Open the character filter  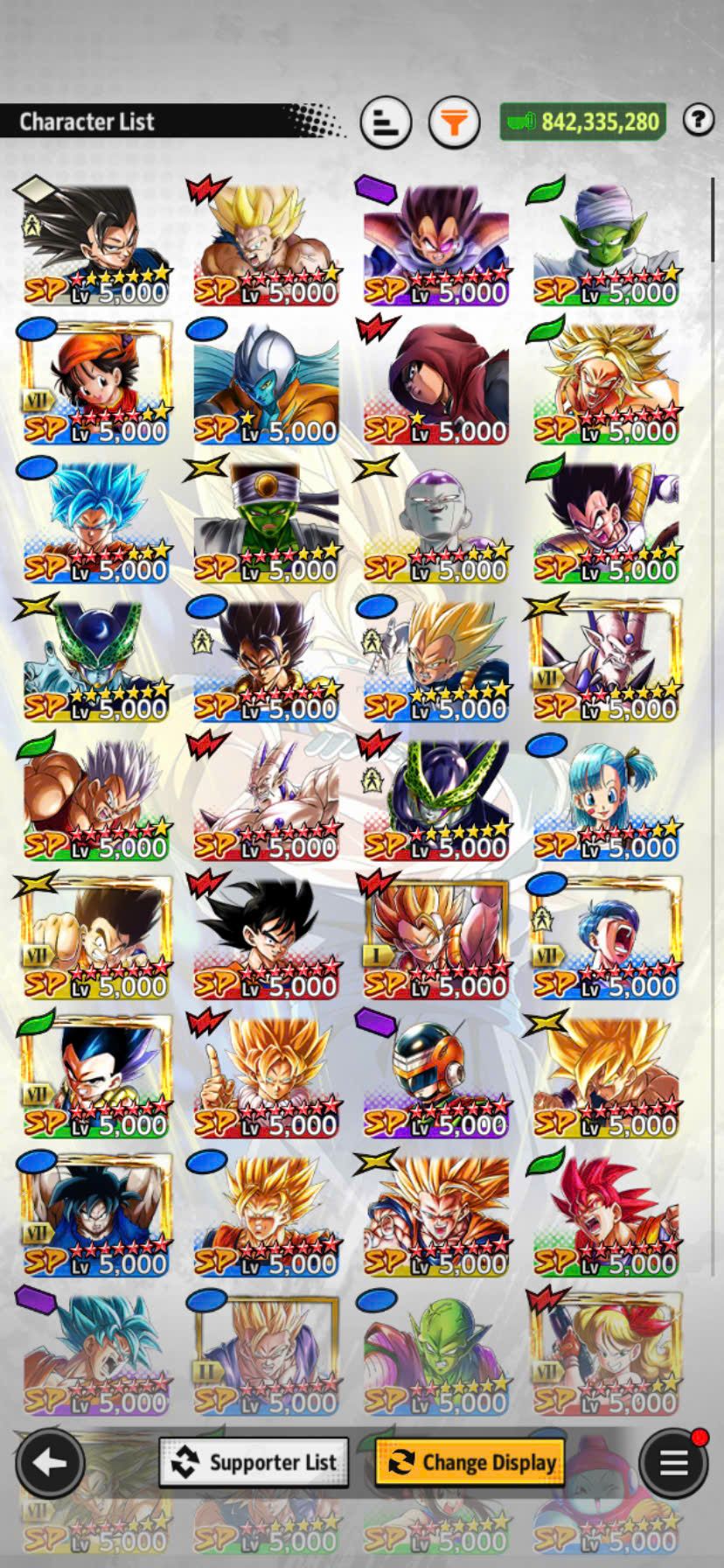(x=454, y=122)
